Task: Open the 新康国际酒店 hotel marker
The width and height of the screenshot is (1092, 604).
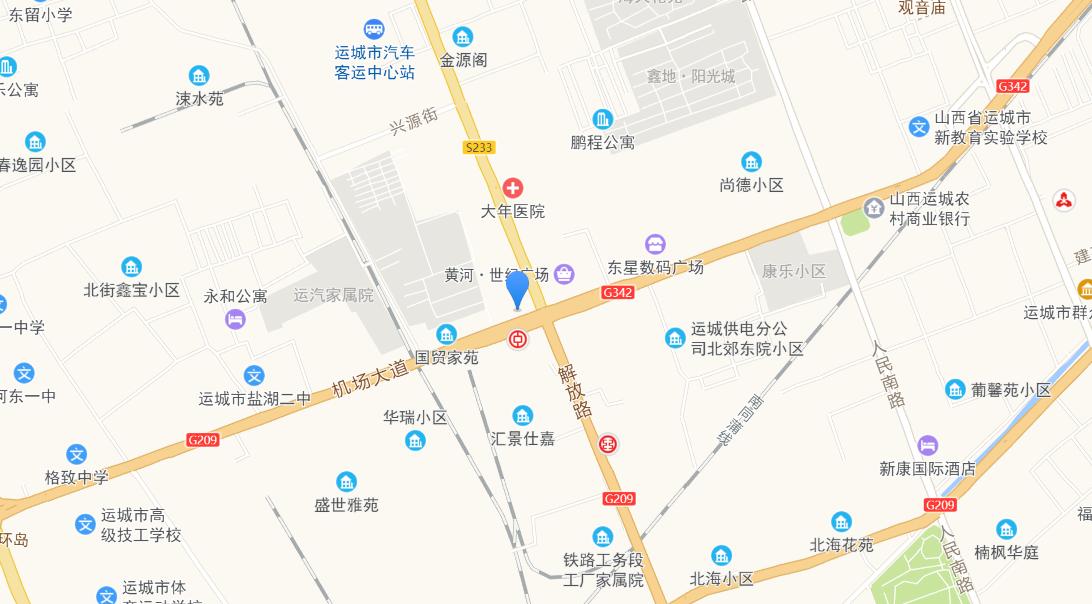Action: point(927,445)
